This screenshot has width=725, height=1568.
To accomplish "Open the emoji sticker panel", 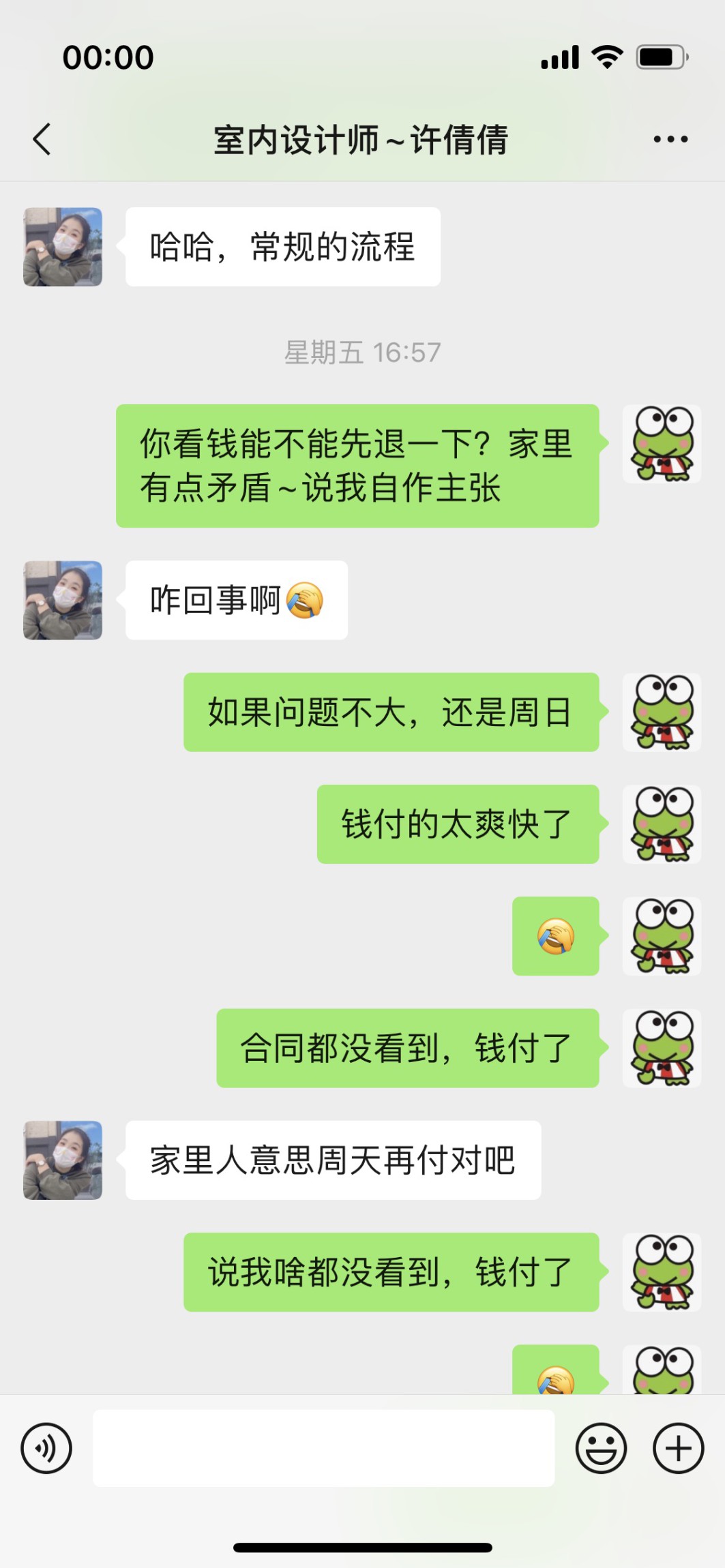I will click(601, 1448).
